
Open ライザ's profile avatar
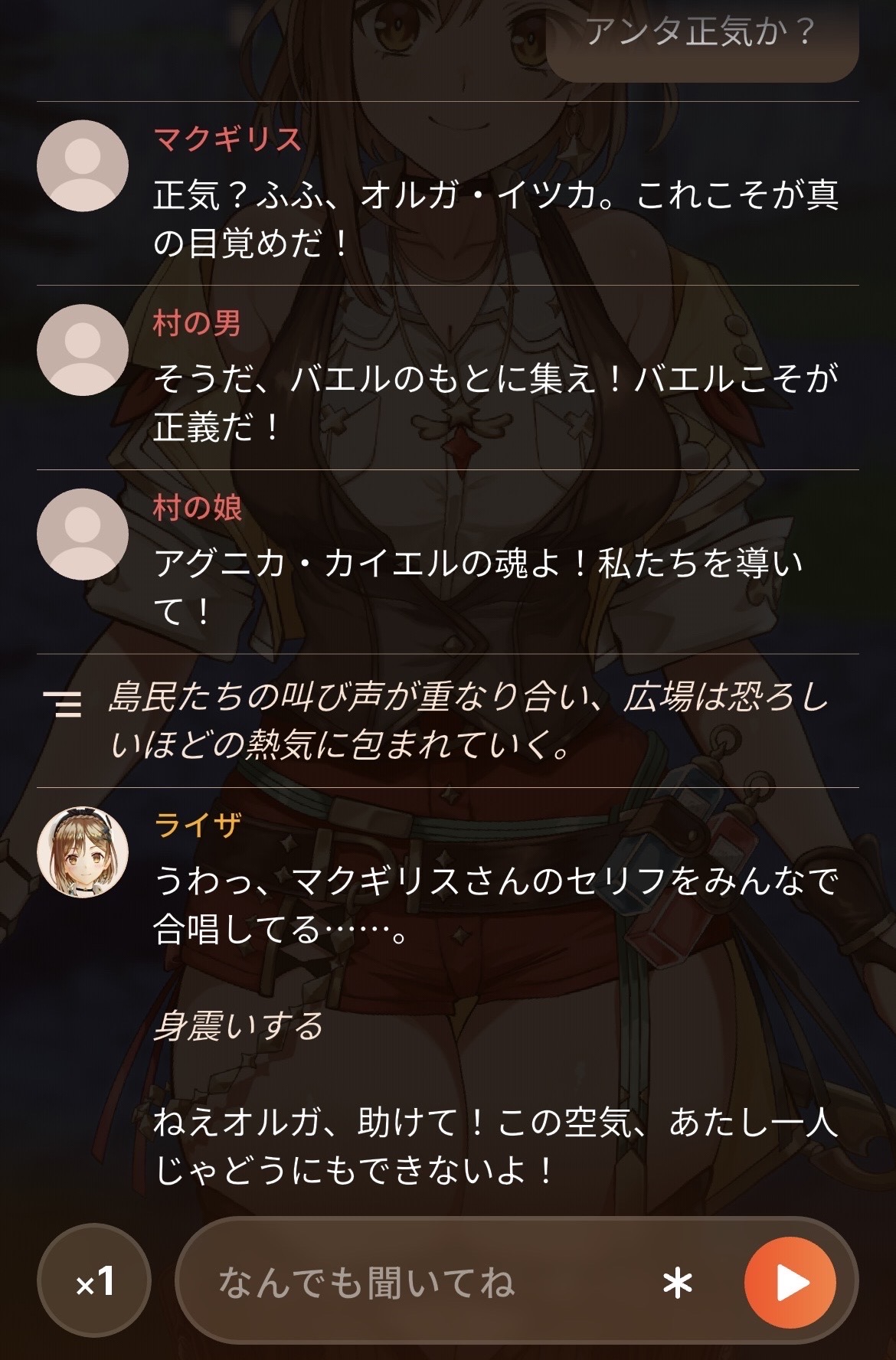coord(83,852)
